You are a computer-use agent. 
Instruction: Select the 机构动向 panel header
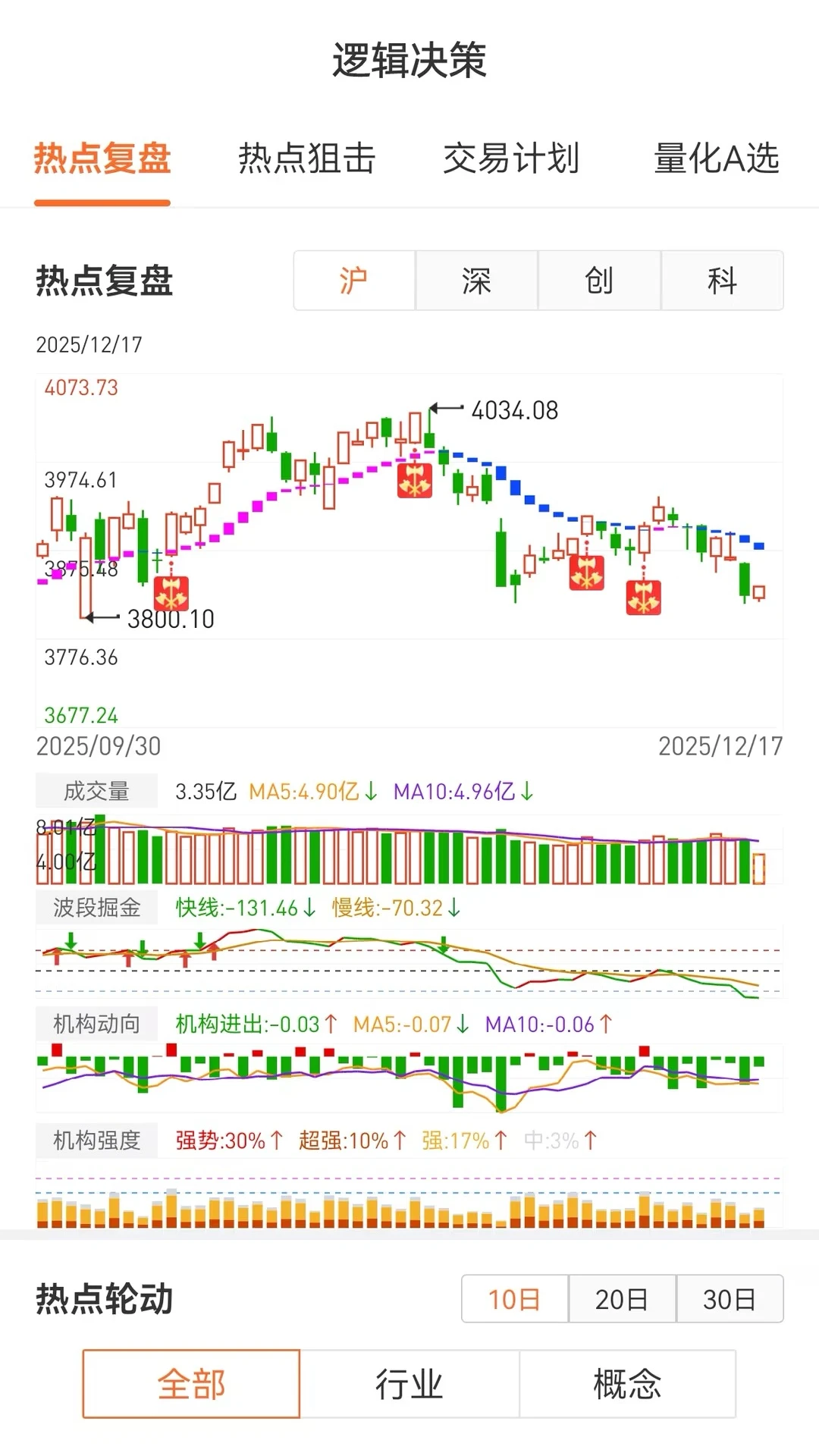click(96, 1023)
